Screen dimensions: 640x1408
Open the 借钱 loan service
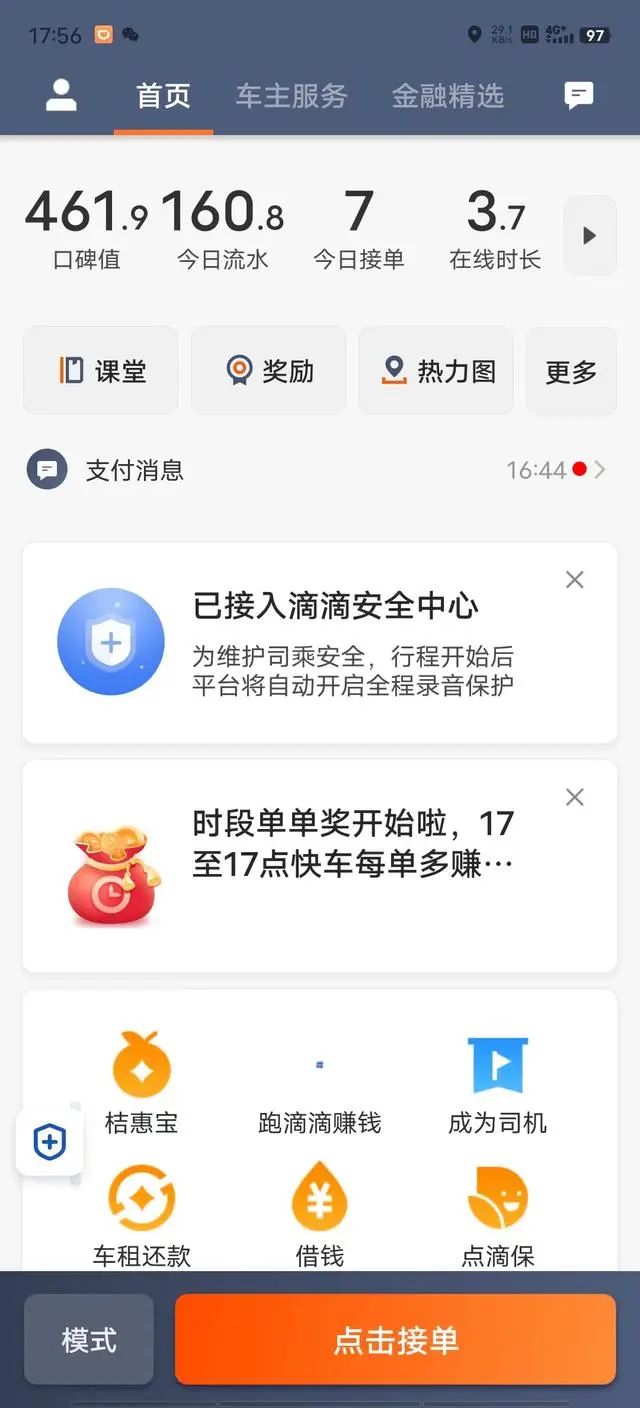[320, 1214]
